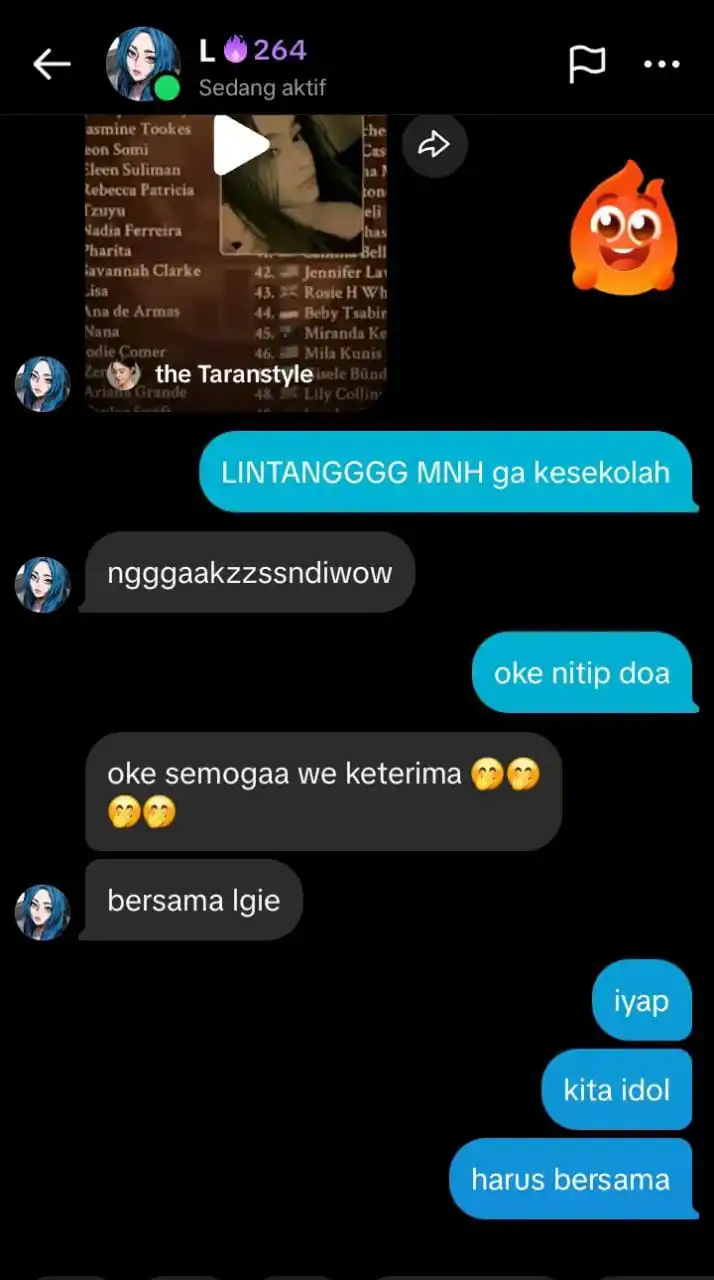Screen dimensions: 714x1280
Task: Open L's profile picture in the header
Action: 143,64
